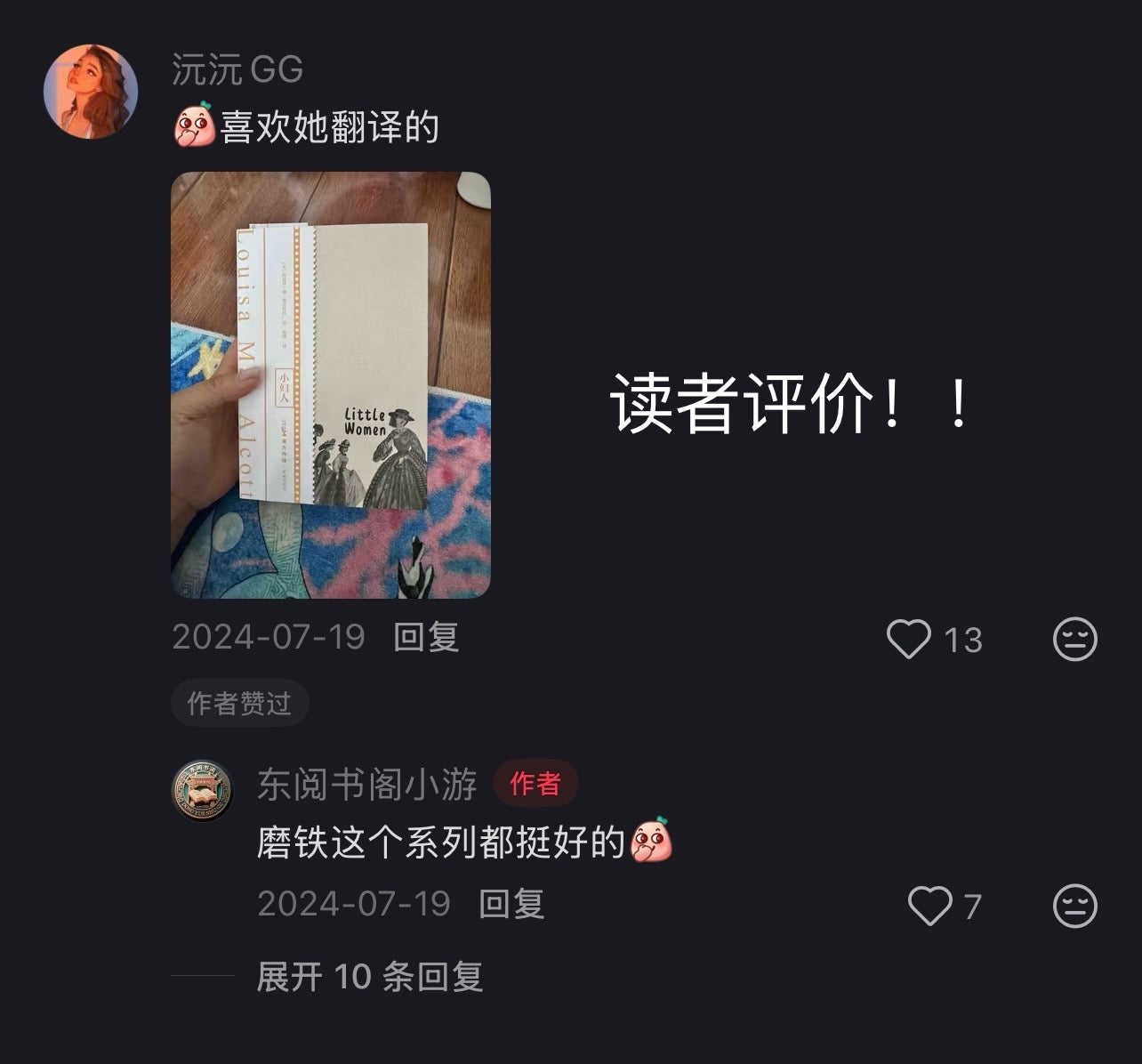Dislike 沅沅 GG's comment

(1074, 639)
